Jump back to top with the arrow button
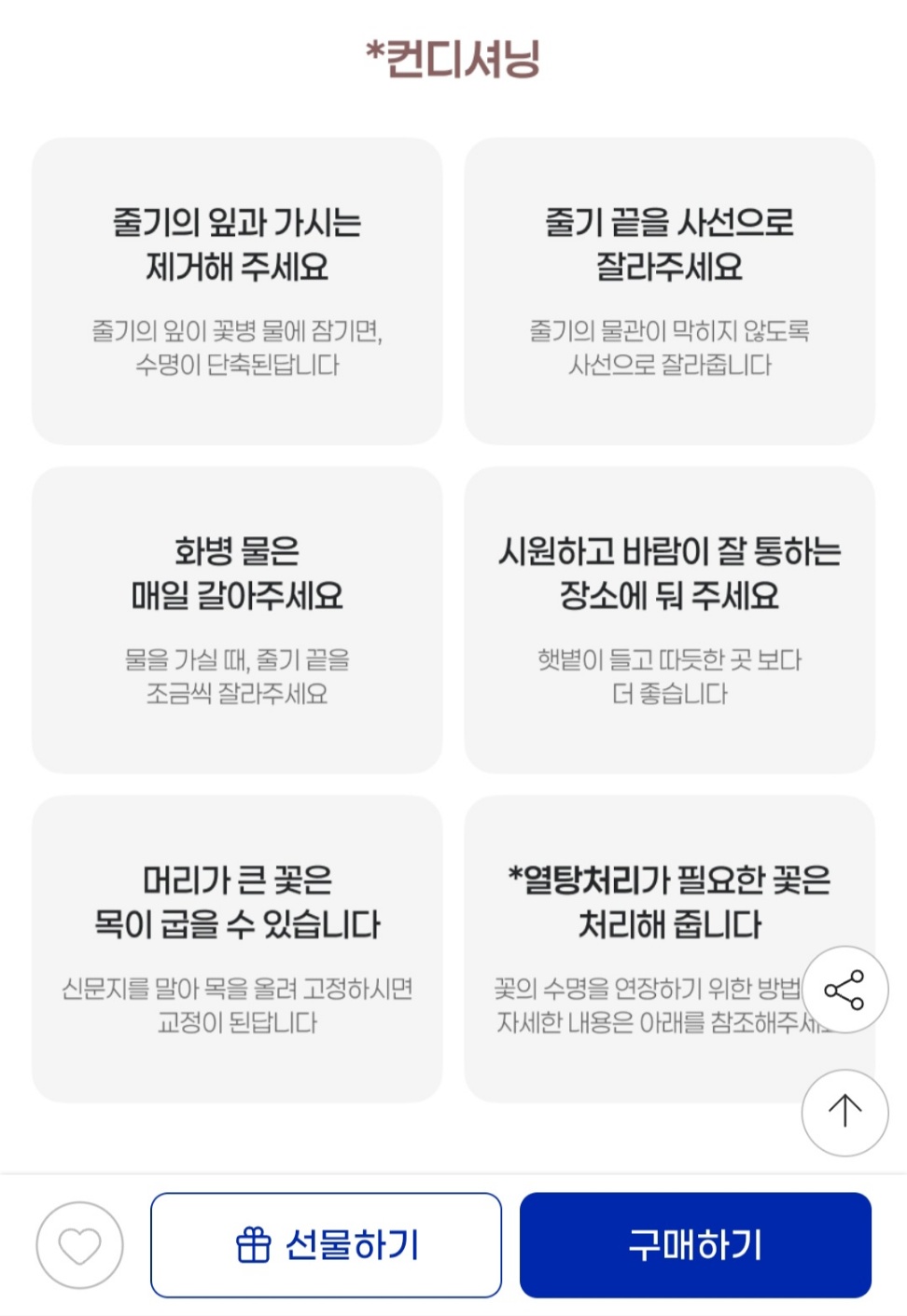 pos(844,1112)
